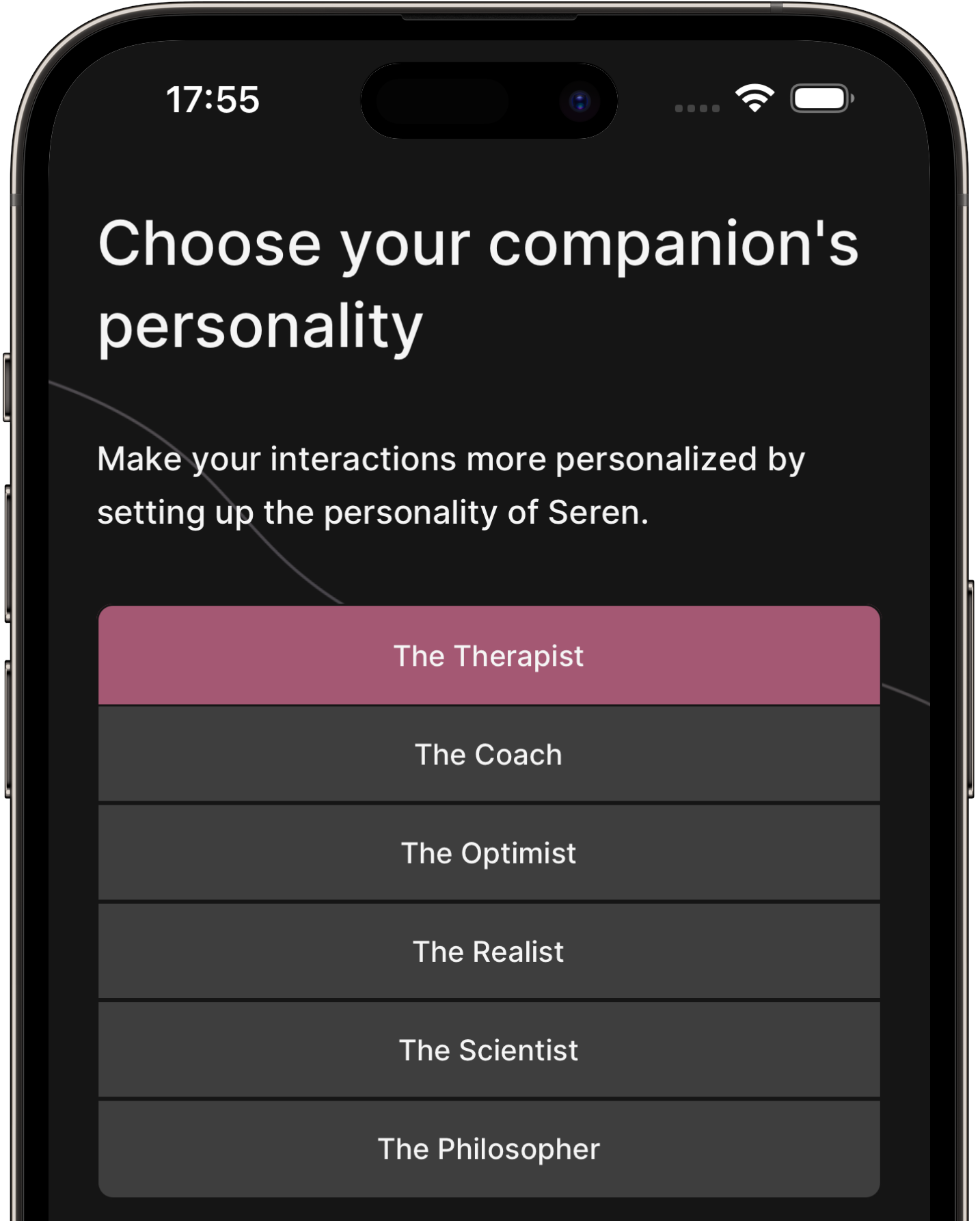Viewport: 980px width, 1221px height.
Task: Tap The Scientist personality option
Action: coord(489,1049)
